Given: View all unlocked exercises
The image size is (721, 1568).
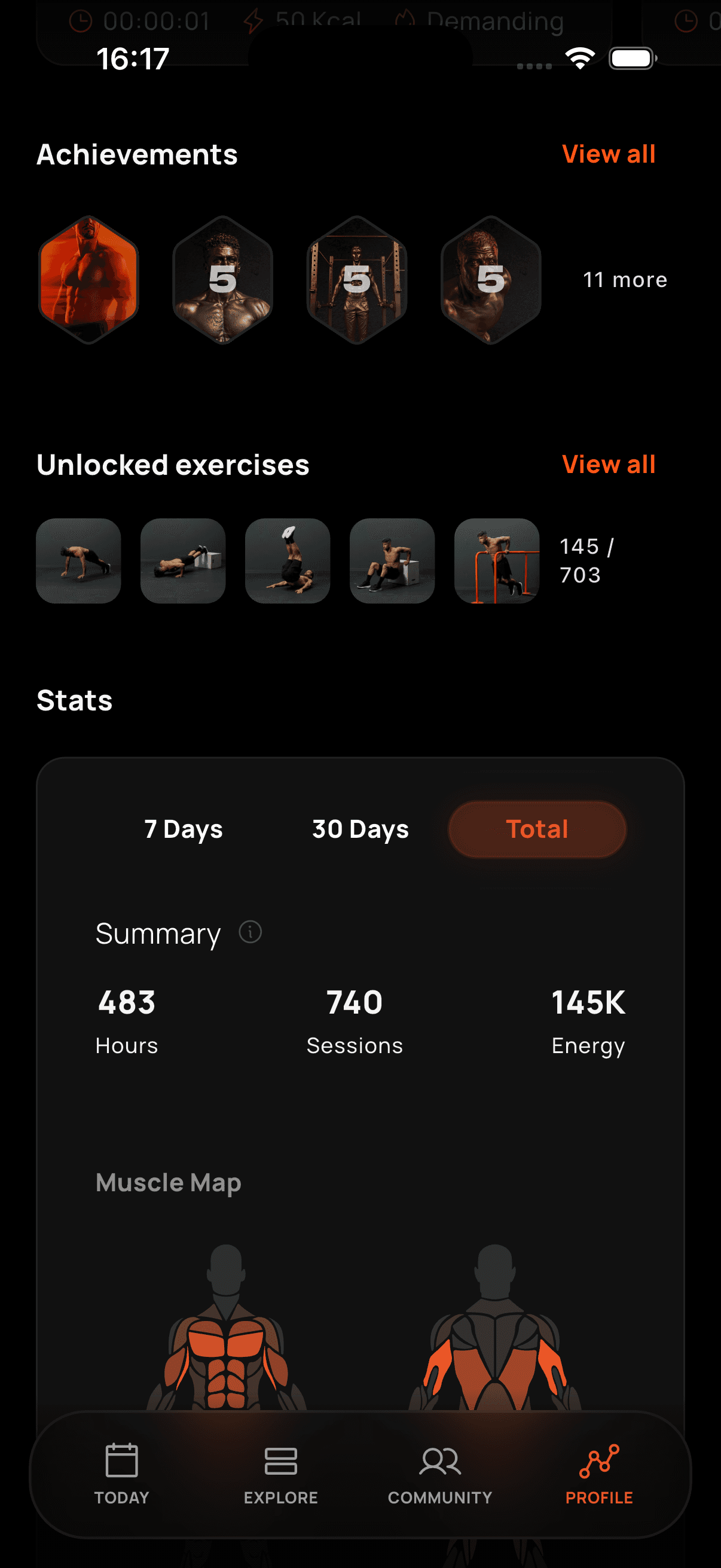Looking at the screenshot, I should pyautogui.click(x=609, y=465).
